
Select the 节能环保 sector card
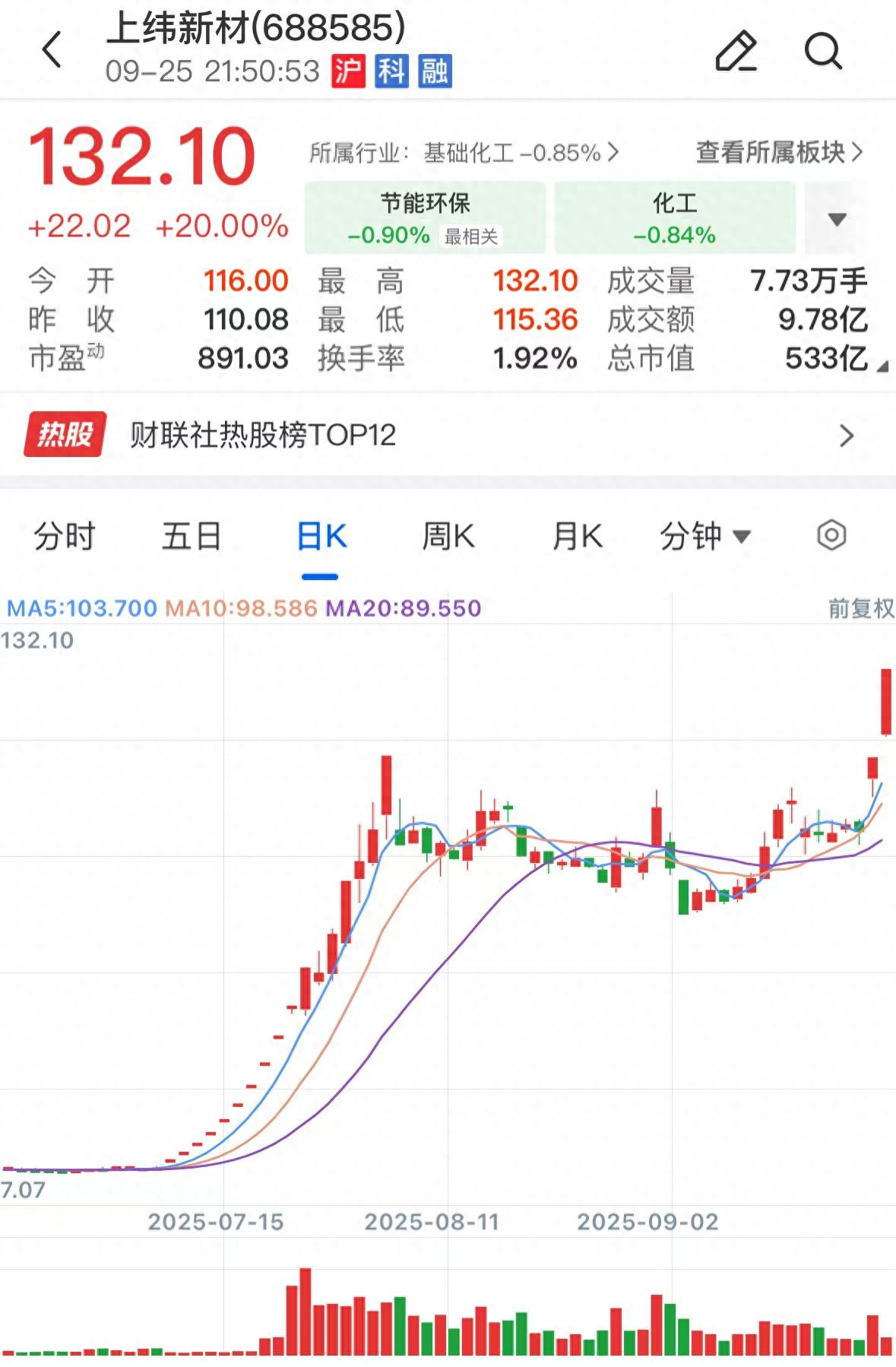426,217
